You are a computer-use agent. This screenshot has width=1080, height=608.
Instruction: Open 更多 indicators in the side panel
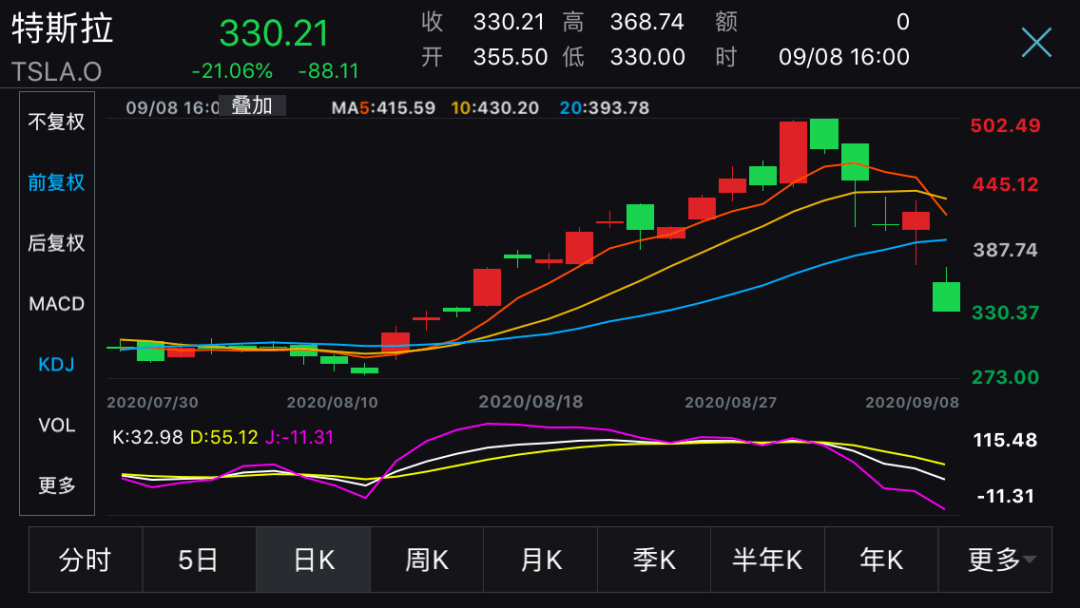pos(57,486)
